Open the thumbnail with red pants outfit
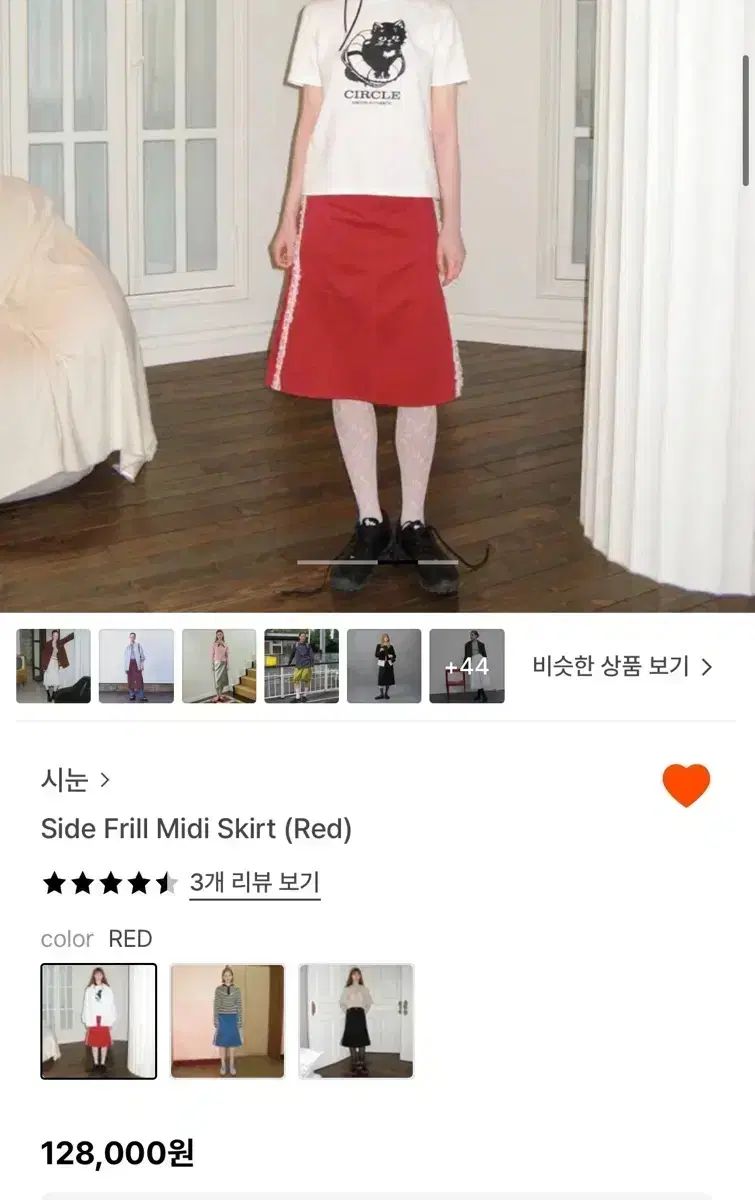755x1200 pixels. pyautogui.click(x=136, y=666)
